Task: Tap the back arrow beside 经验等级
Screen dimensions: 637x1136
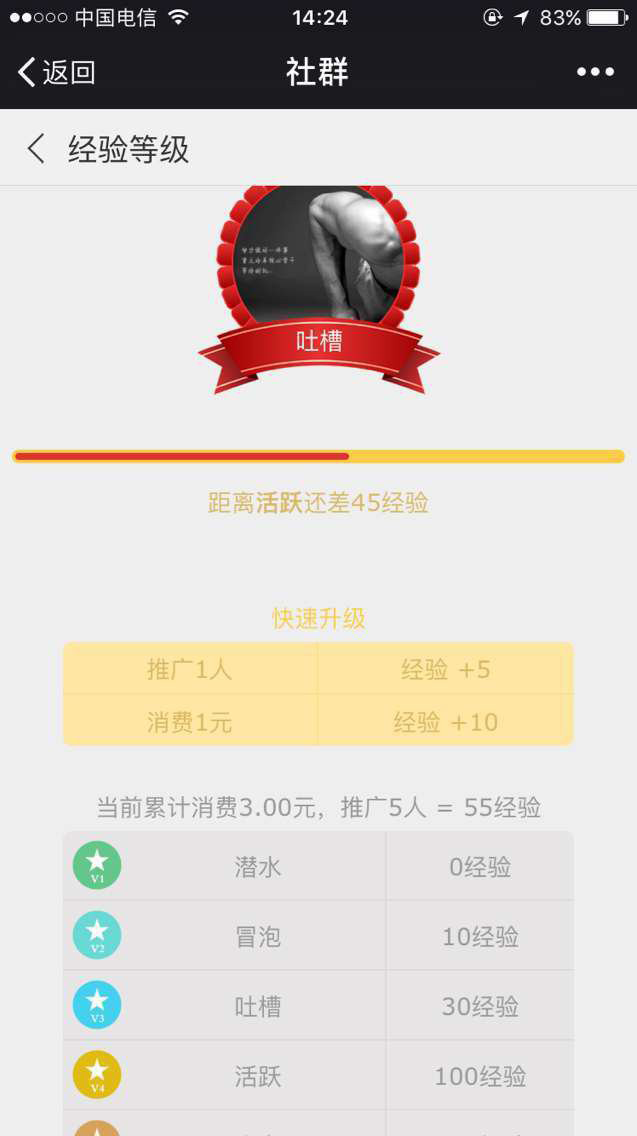Action: (36, 149)
